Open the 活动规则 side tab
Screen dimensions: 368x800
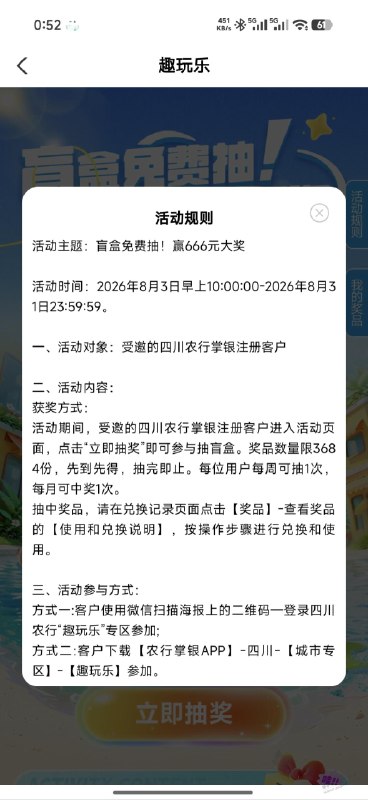point(357,214)
